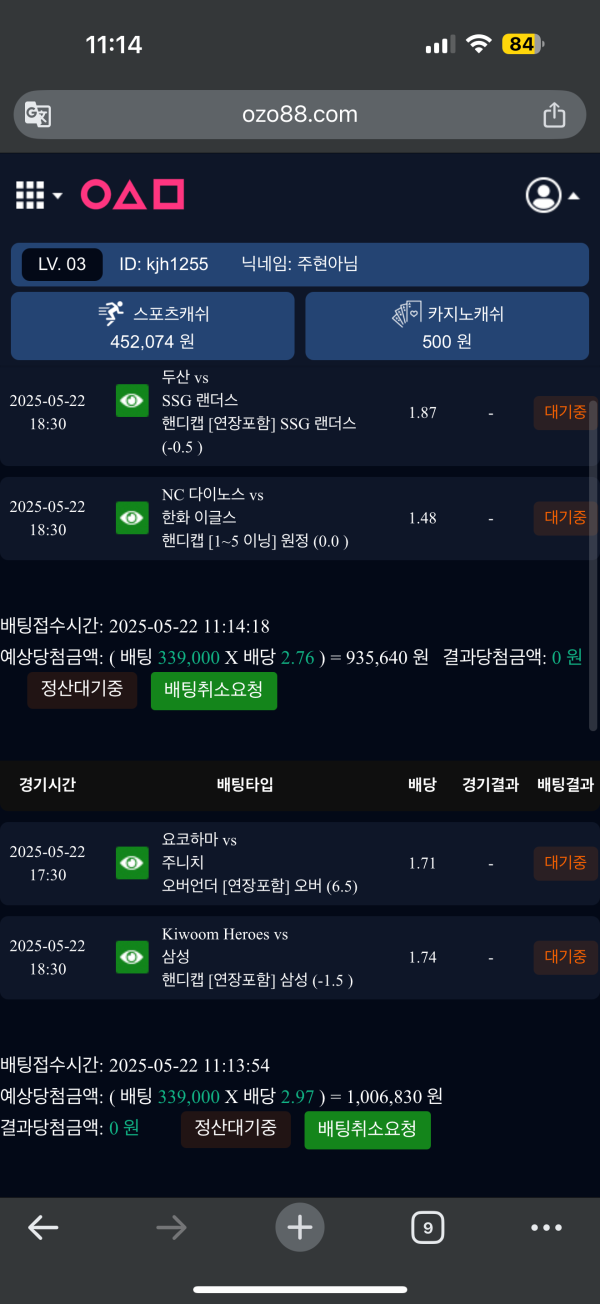Open the user profile menu
600x1304 pixels.
click(x=552, y=195)
